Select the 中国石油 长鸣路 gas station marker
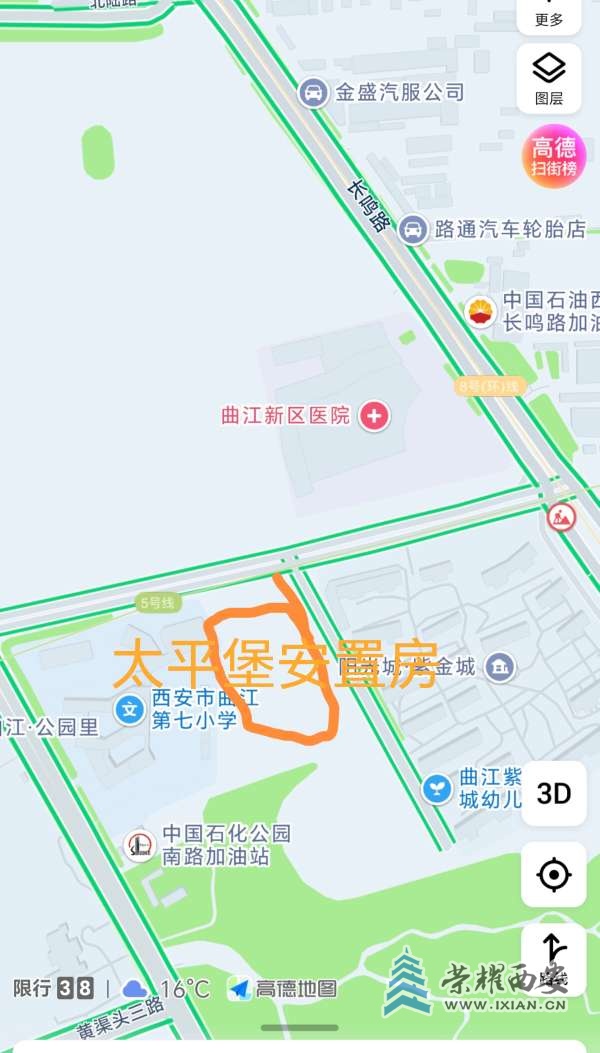 (x=481, y=311)
